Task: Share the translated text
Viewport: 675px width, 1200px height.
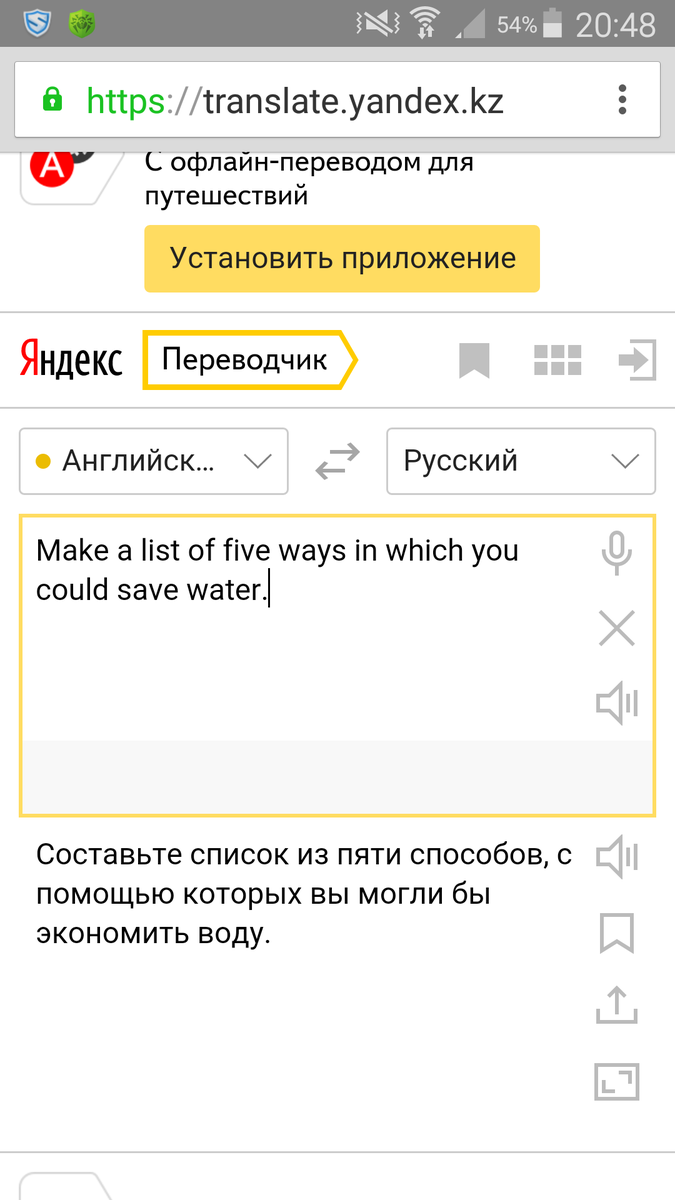Action: pyautogui.click(x=616, y=1006)
